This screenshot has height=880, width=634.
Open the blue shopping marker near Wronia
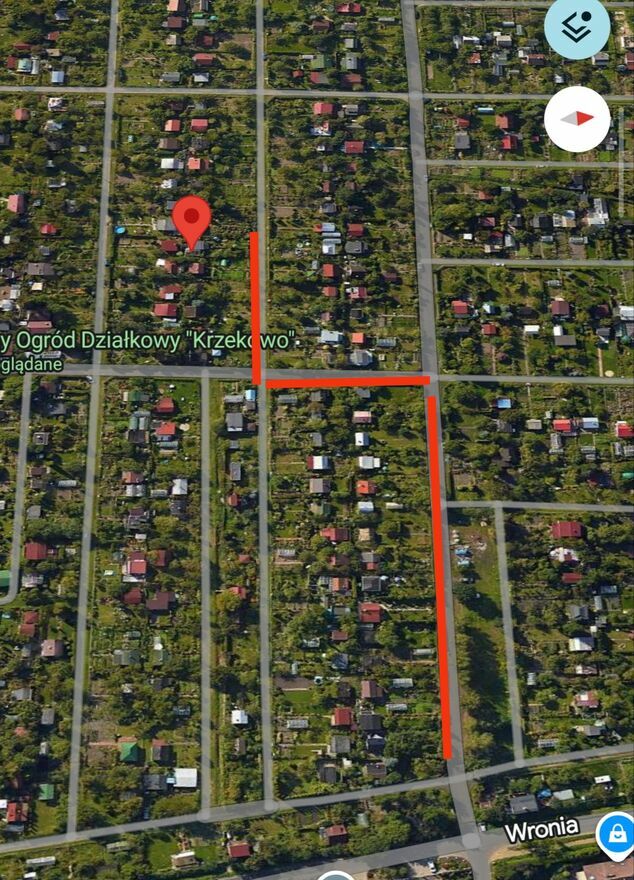click(615, 835)
